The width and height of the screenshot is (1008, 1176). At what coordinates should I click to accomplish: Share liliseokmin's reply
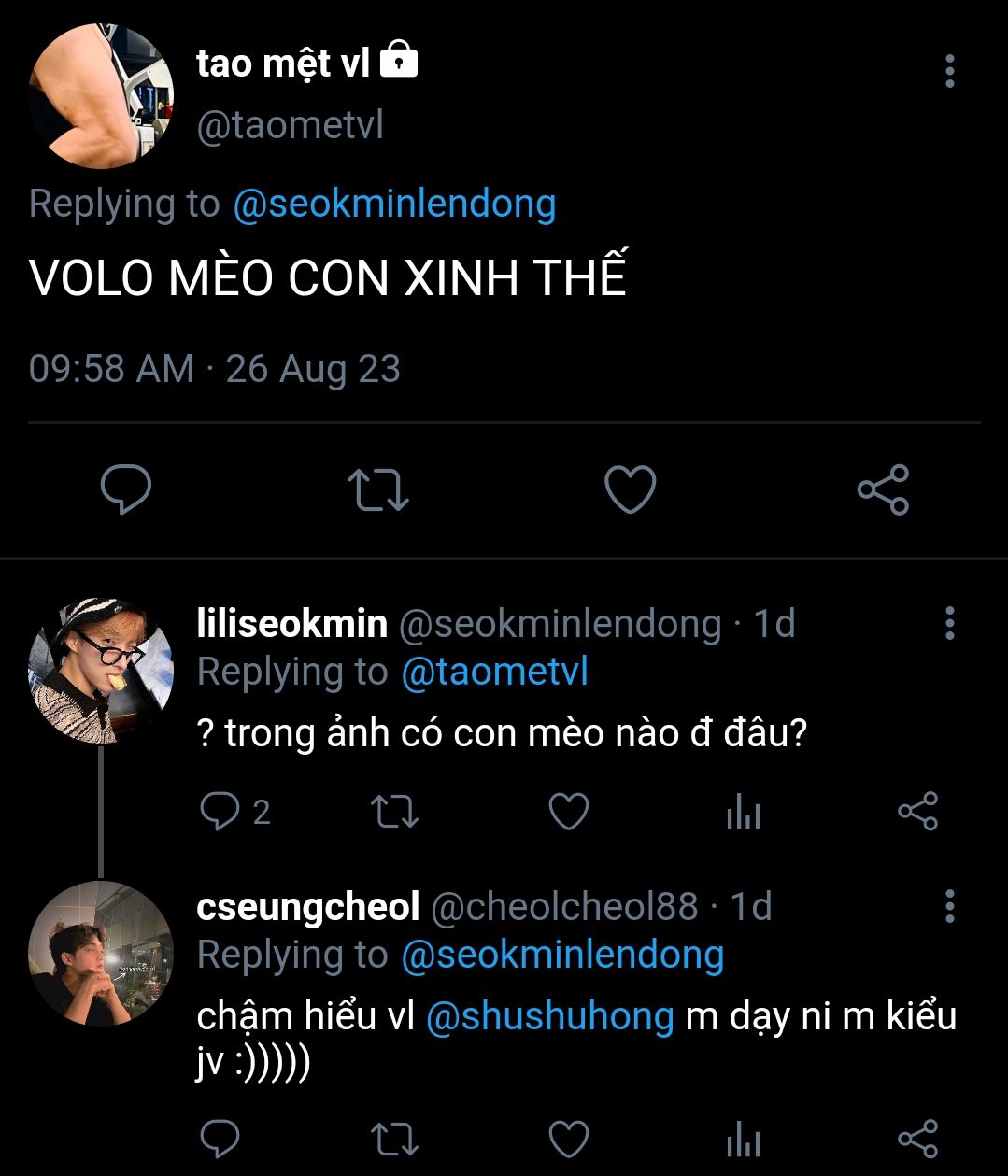(x=917, y=812)
